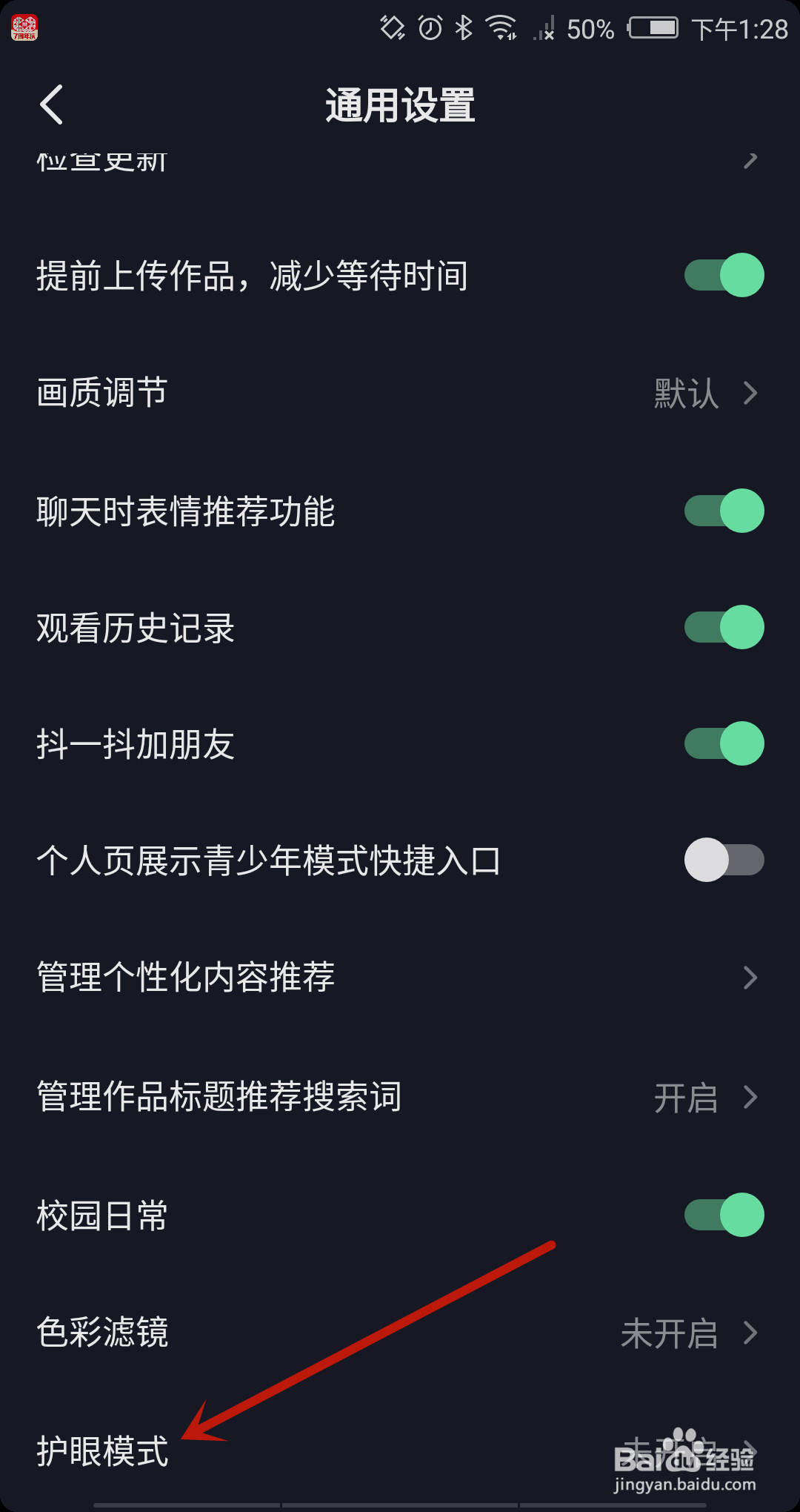Open 色彩滤镜 setting
Image resolution: width=800 pixels, height=1512 pixels.
(x=400, y=1333)
